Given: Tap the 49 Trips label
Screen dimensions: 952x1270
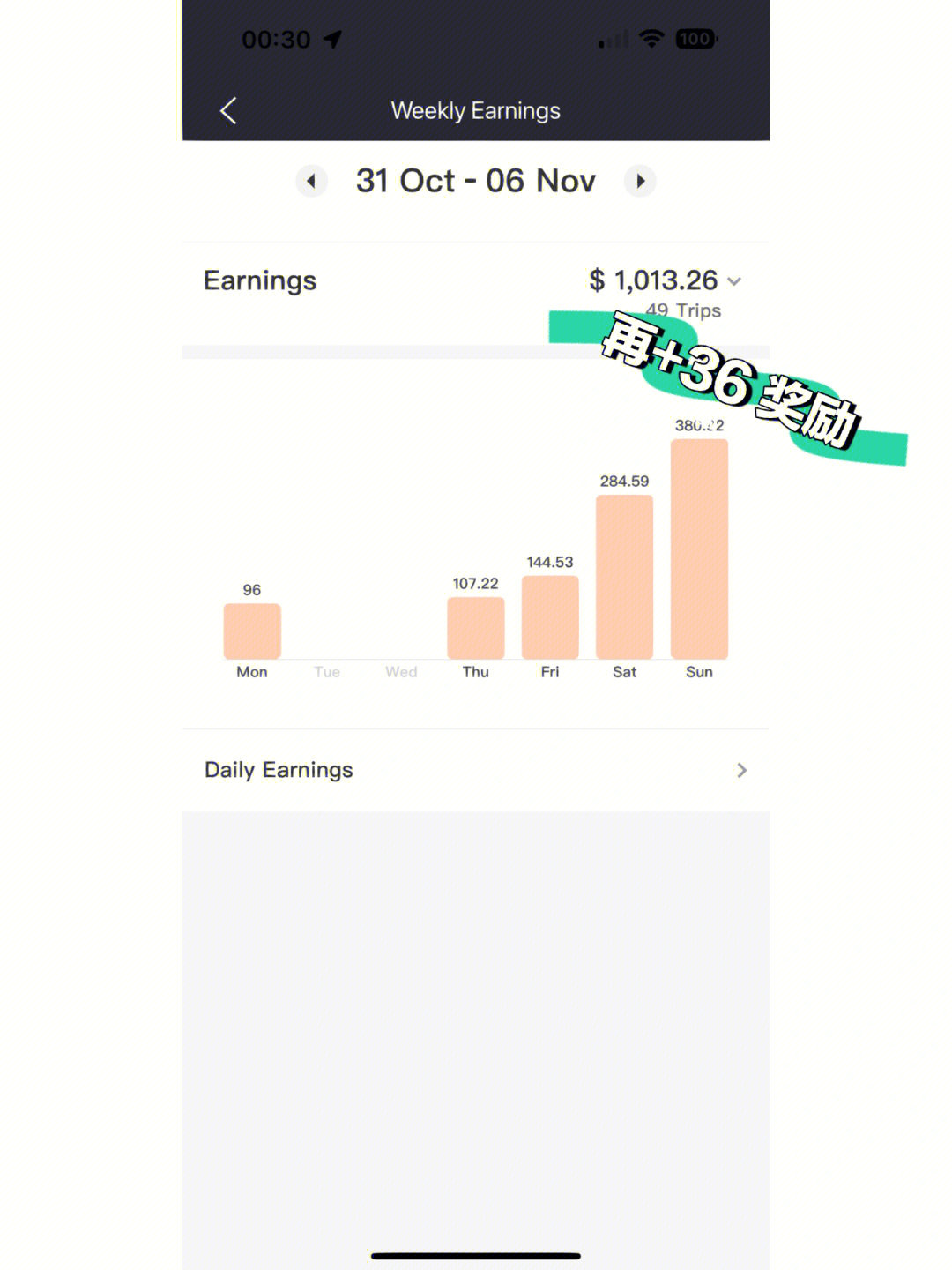Looking at the screenshot, I should tap(681, 310).
